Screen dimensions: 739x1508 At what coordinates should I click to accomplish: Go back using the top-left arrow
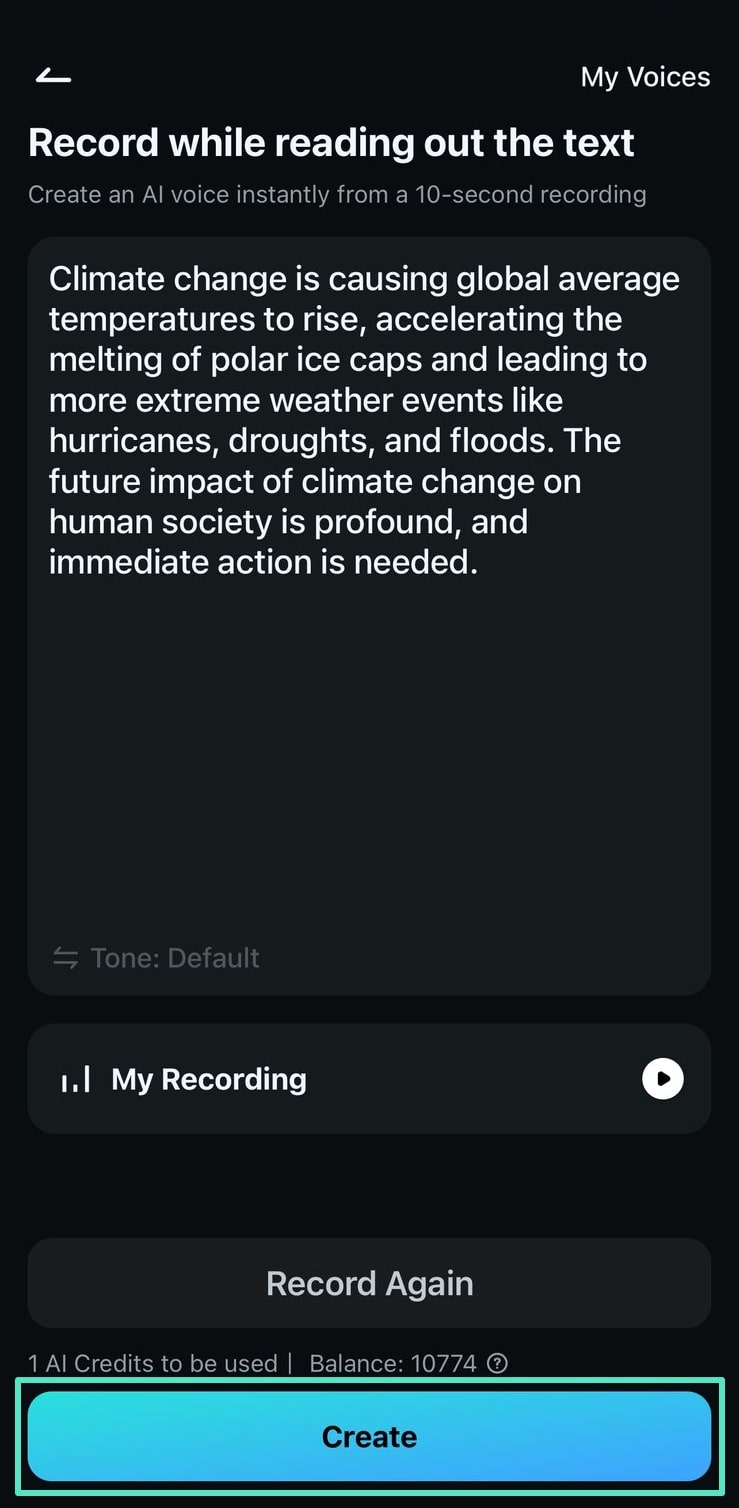pyautogui.click(x=53, y=77)
